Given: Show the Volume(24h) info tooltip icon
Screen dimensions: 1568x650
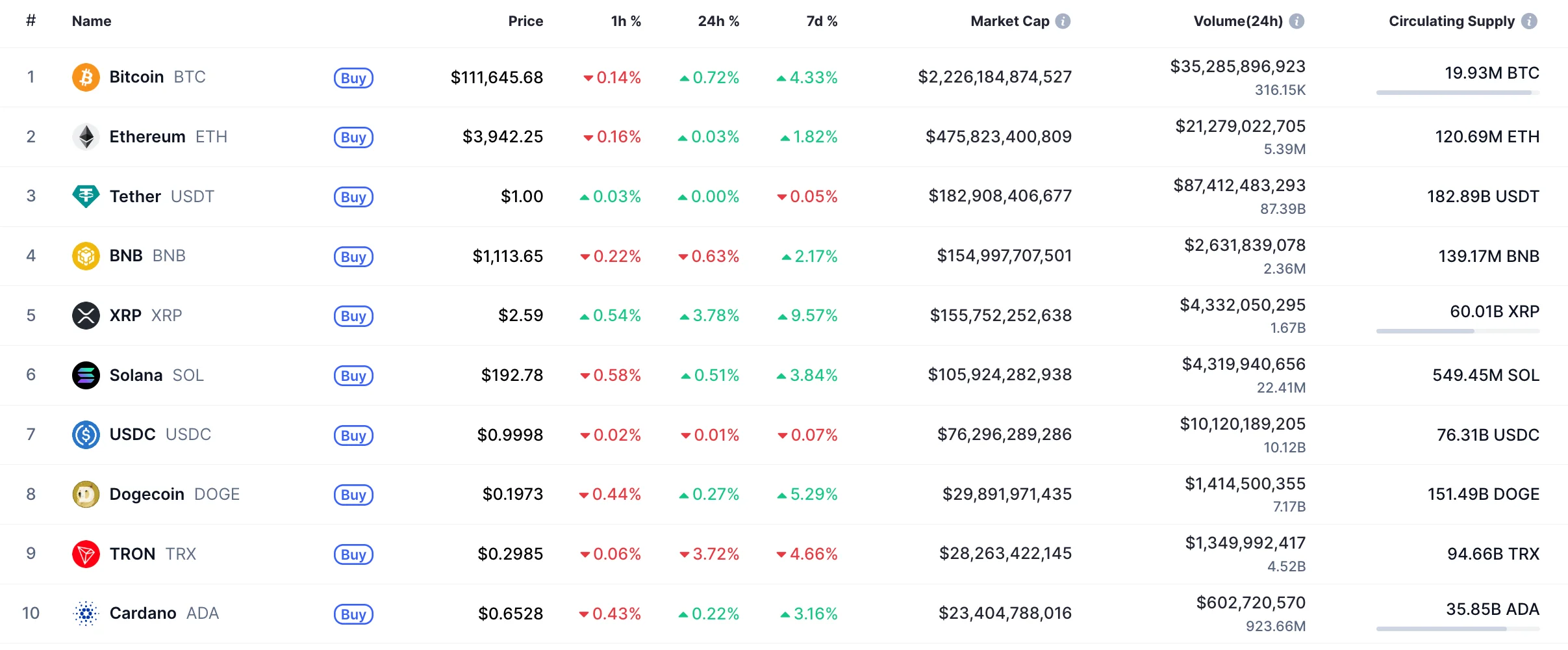Looking at the screenshot, I should pos(1296,21).
